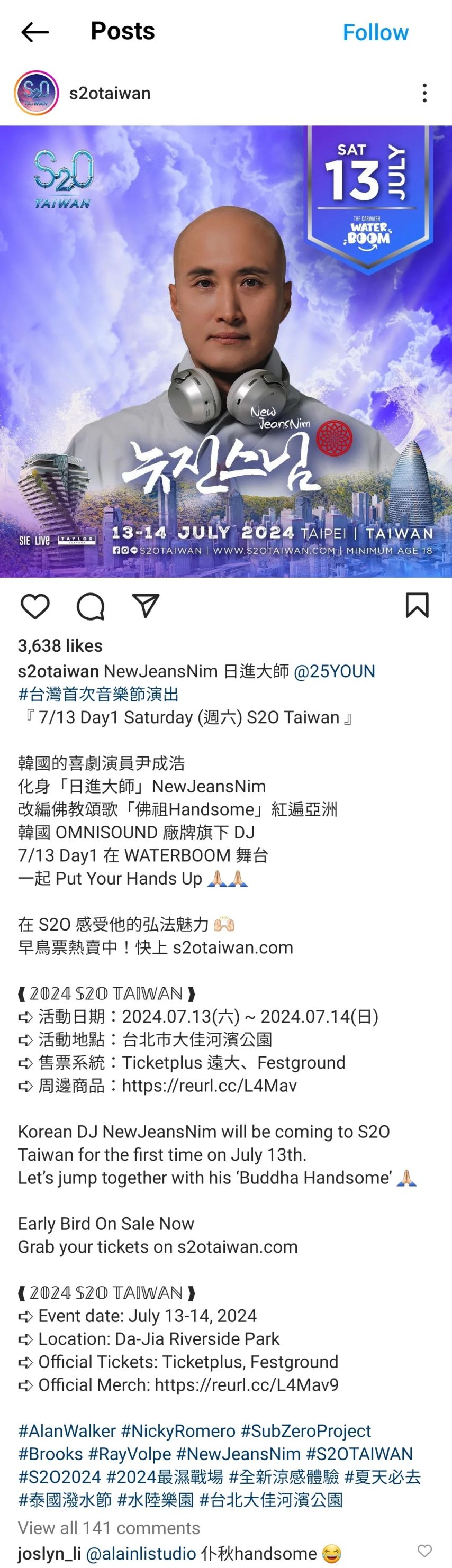The image size is (452, 1568).
Task: Go back using the arrow icon
Action: coord(35,32)
